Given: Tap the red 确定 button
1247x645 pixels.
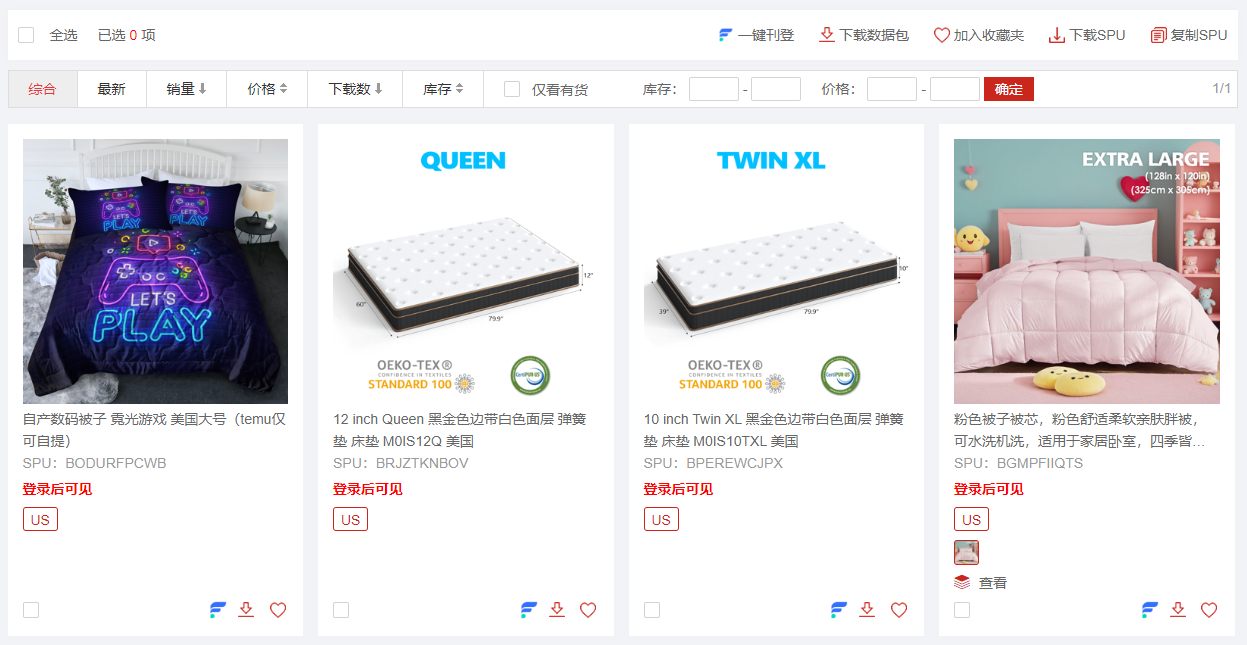Looking at the screenshot, I should [x=1008, y=89].
